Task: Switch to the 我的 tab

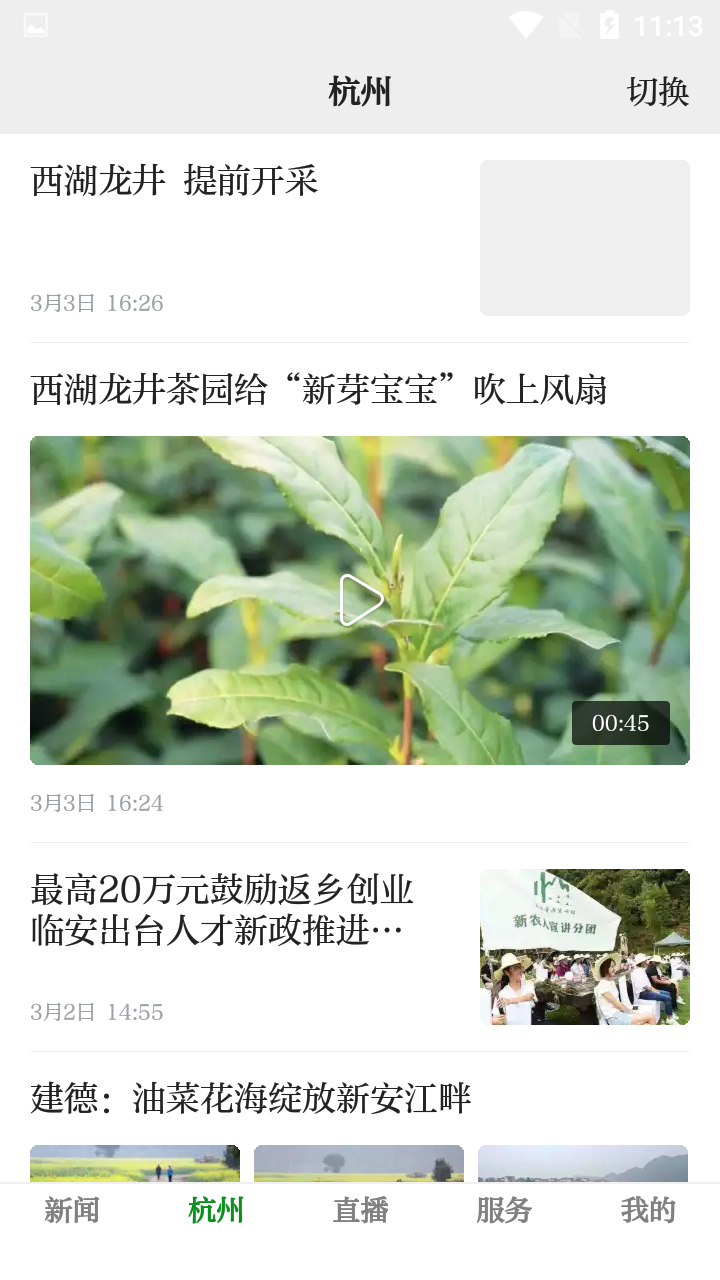Action: (648, 1211)
